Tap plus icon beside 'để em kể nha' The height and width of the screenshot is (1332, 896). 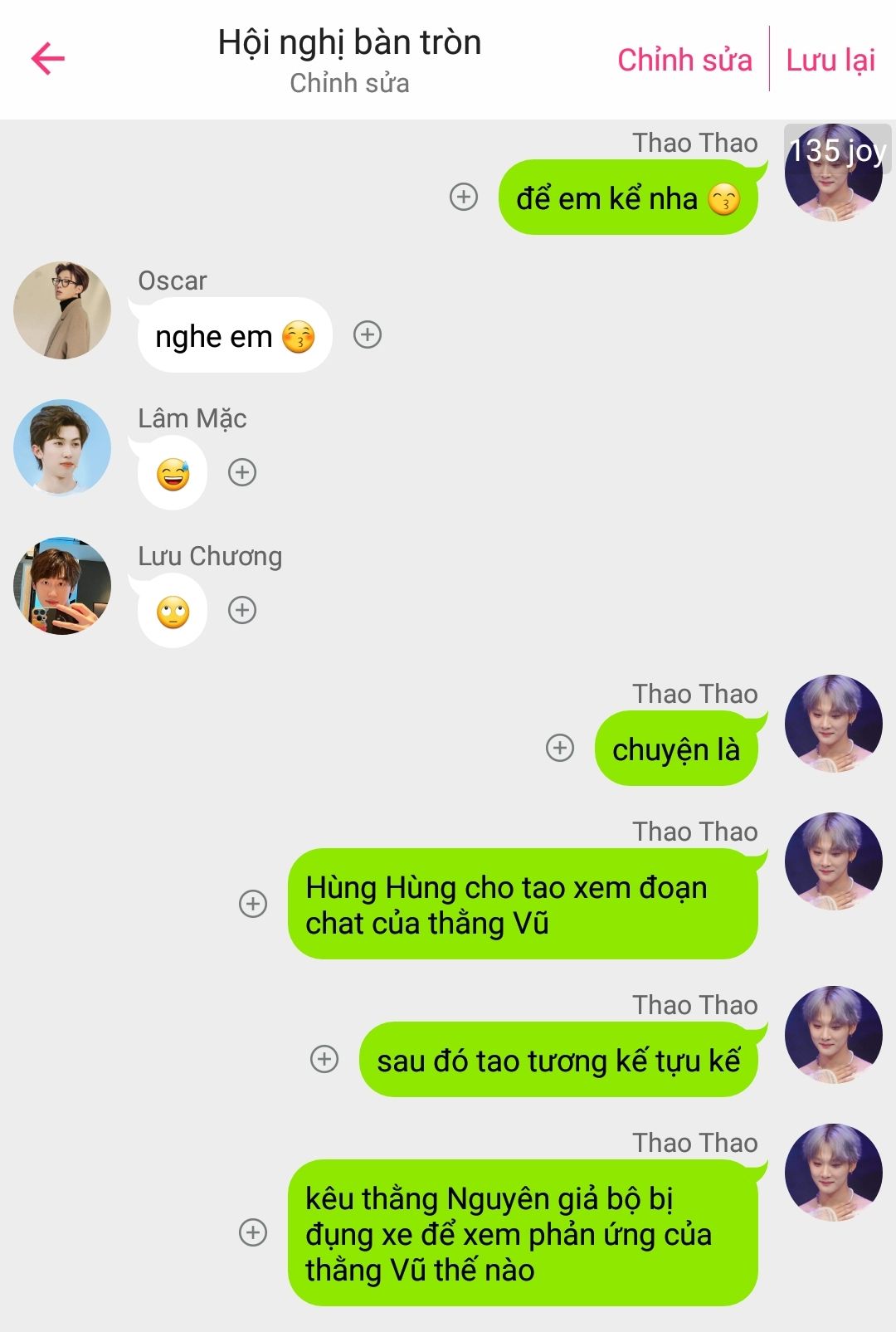pyautogui.click(x=464, y=197)
